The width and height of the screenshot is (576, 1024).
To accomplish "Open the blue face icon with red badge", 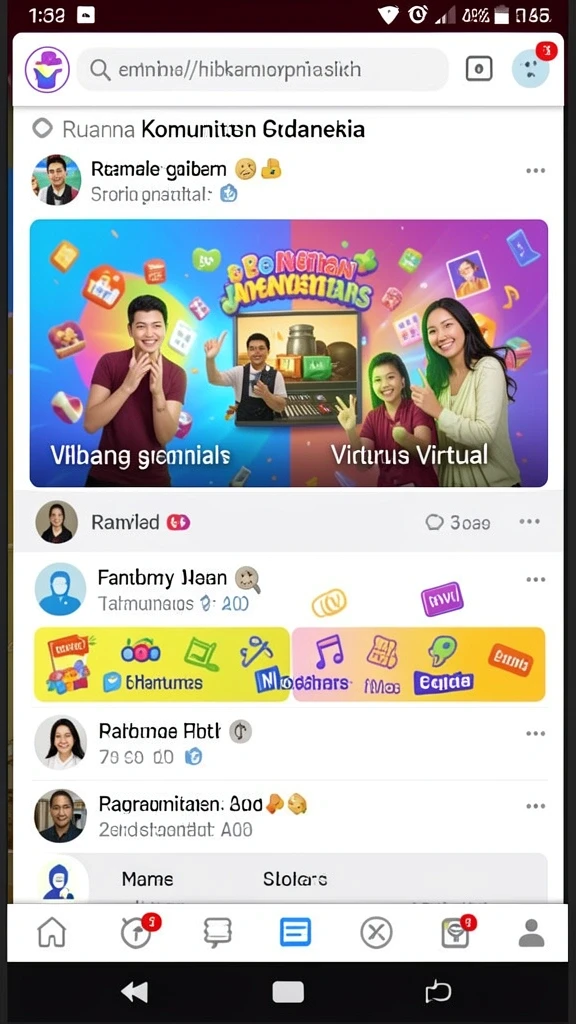I will [x=531, y=68].
